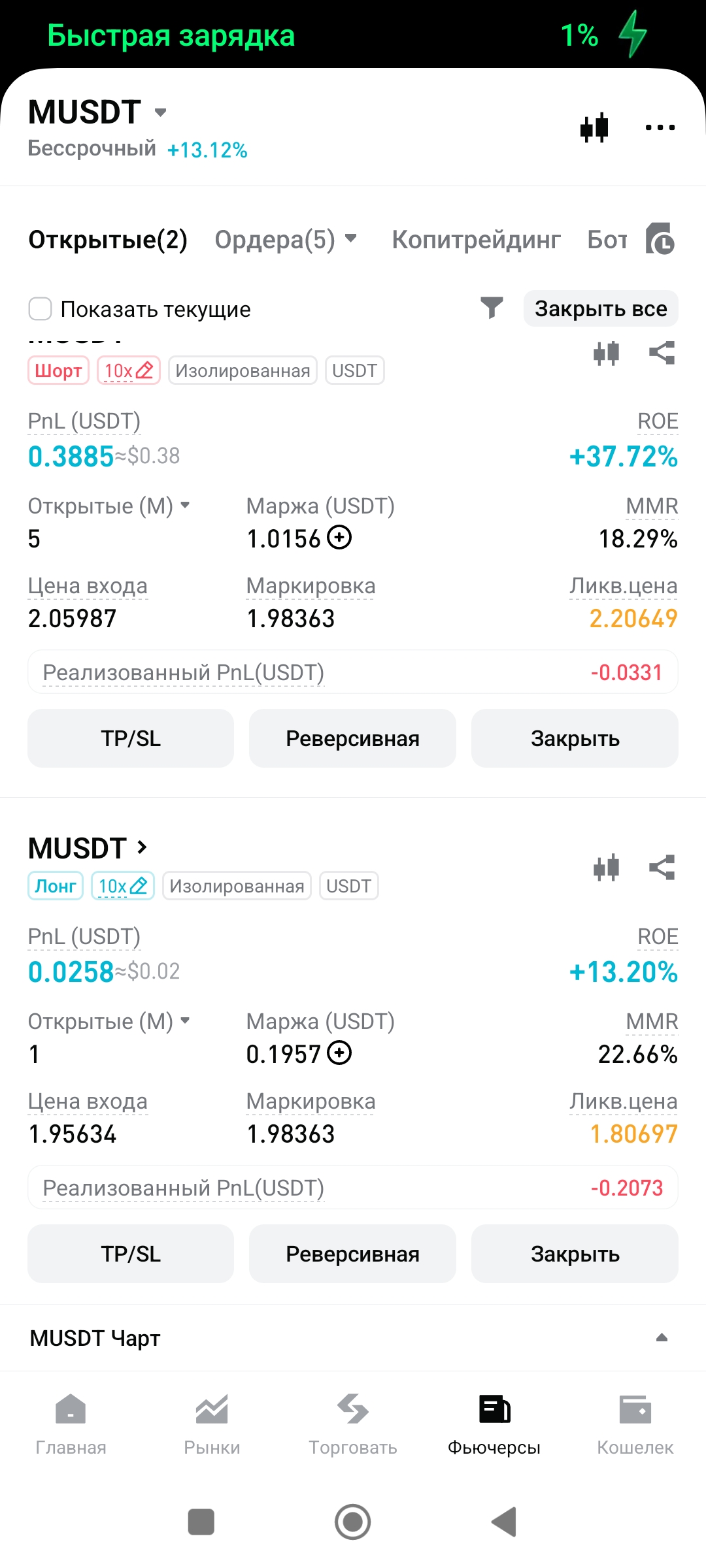
Task: Open the order history clock icon
Action: click(x=660, y=238)
